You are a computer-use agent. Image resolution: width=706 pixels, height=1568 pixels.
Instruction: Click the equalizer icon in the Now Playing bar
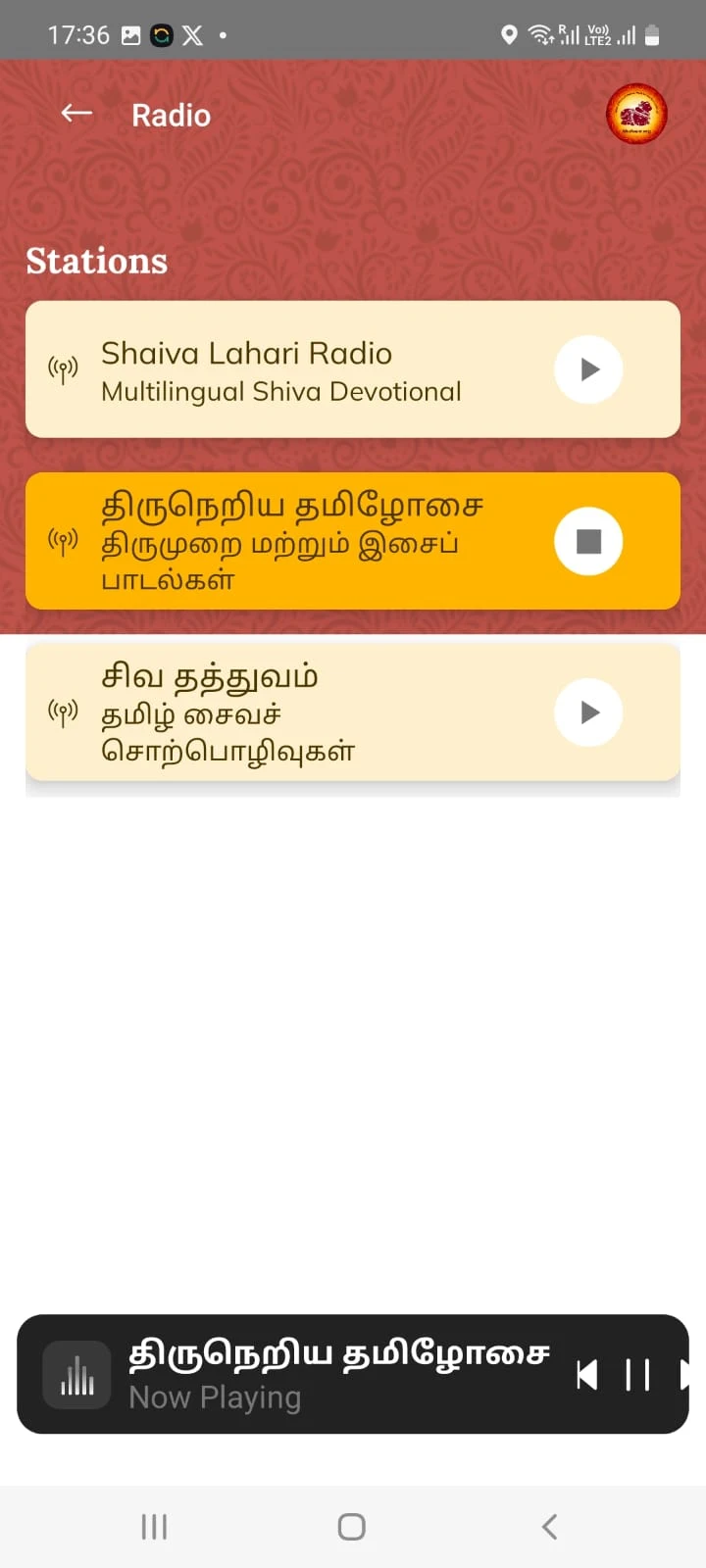tap(76, 1374)
